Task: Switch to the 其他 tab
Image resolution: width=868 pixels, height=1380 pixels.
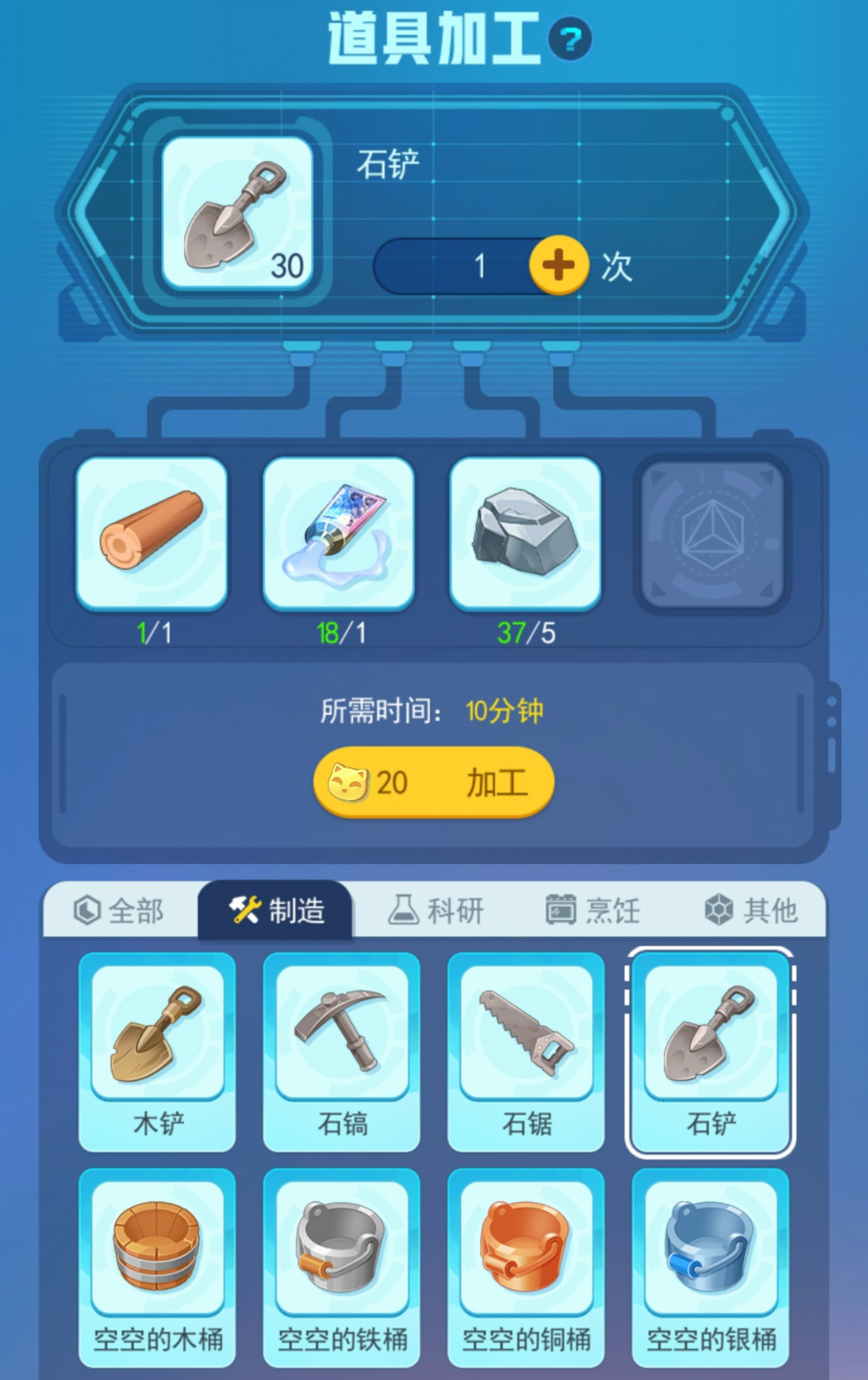Action: (x=752, y=910)
